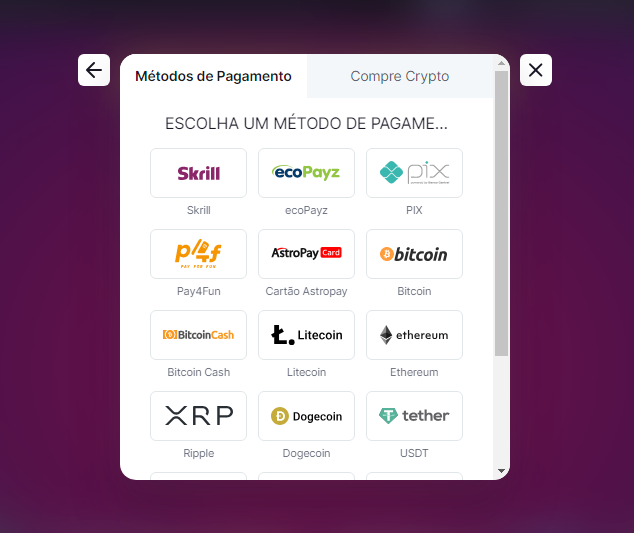The height and width of the screenshot is (533, 634).
Task: Choose Cartão Astropay option
Action: point(306,254)
